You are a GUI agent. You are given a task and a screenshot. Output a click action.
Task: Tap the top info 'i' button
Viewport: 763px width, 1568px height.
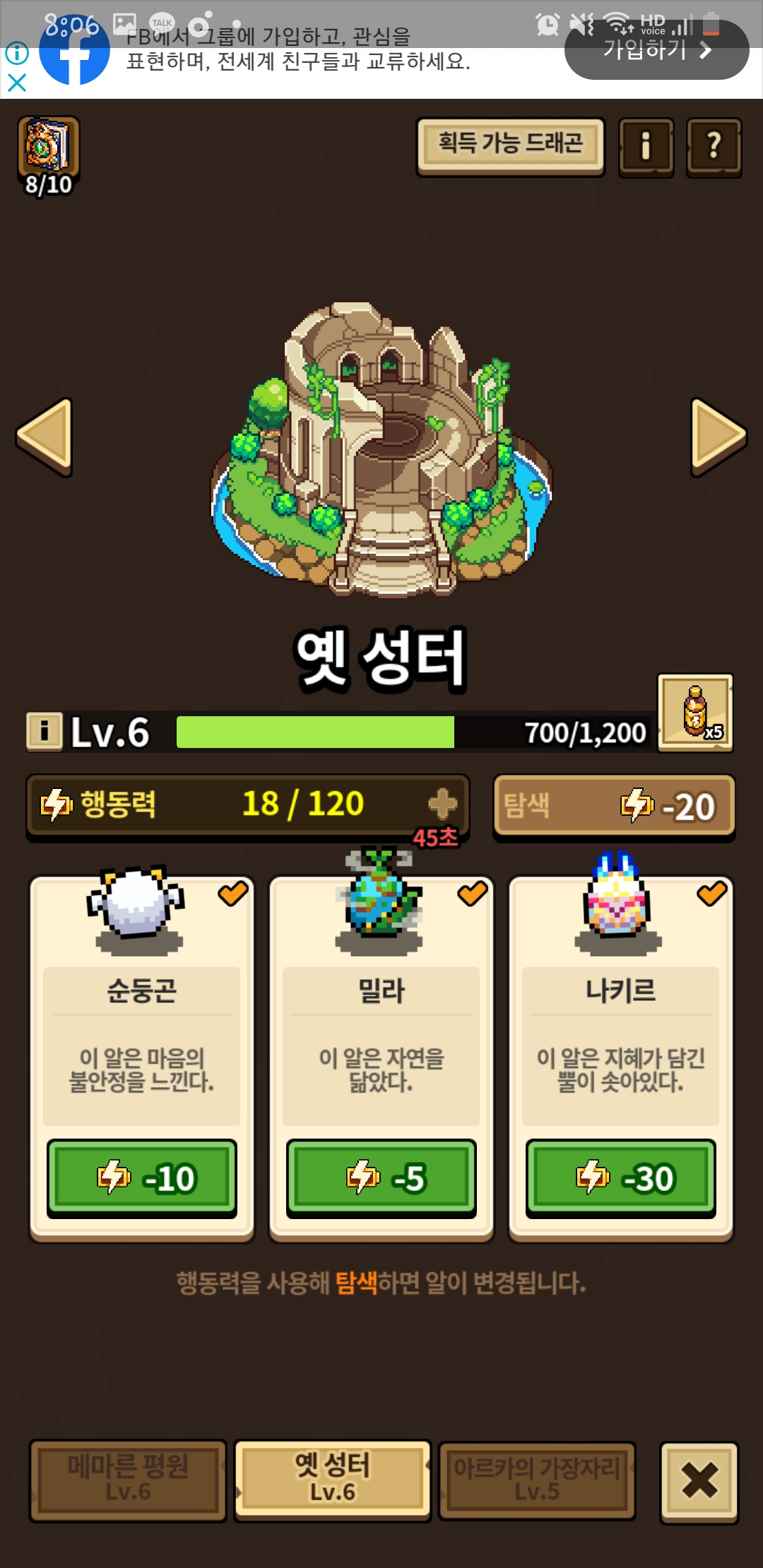(x=646, y=147)
